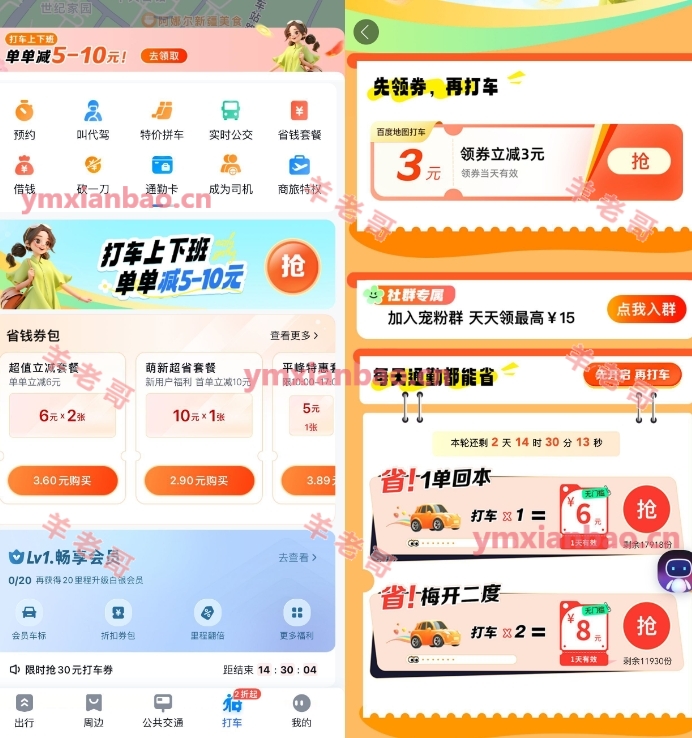This screenshot has width=692, height=738.
Task: Open the 省钱套餐 shortcut
Action: pyautogui.click(x=299, y=118)
